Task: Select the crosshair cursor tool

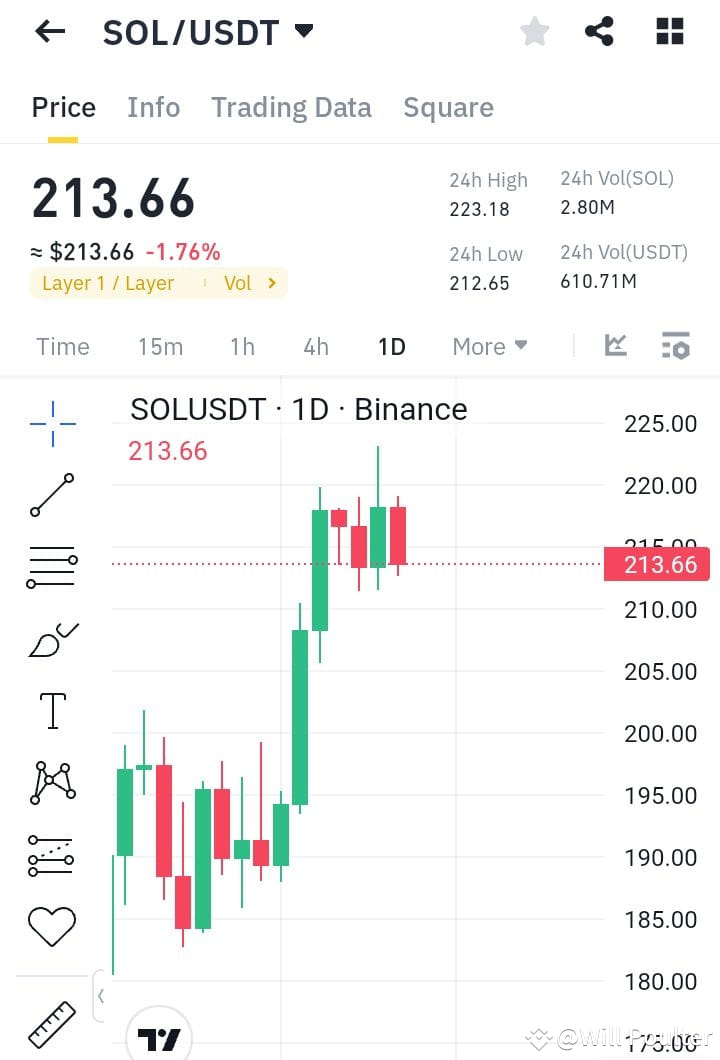Action: coord(52,423)
